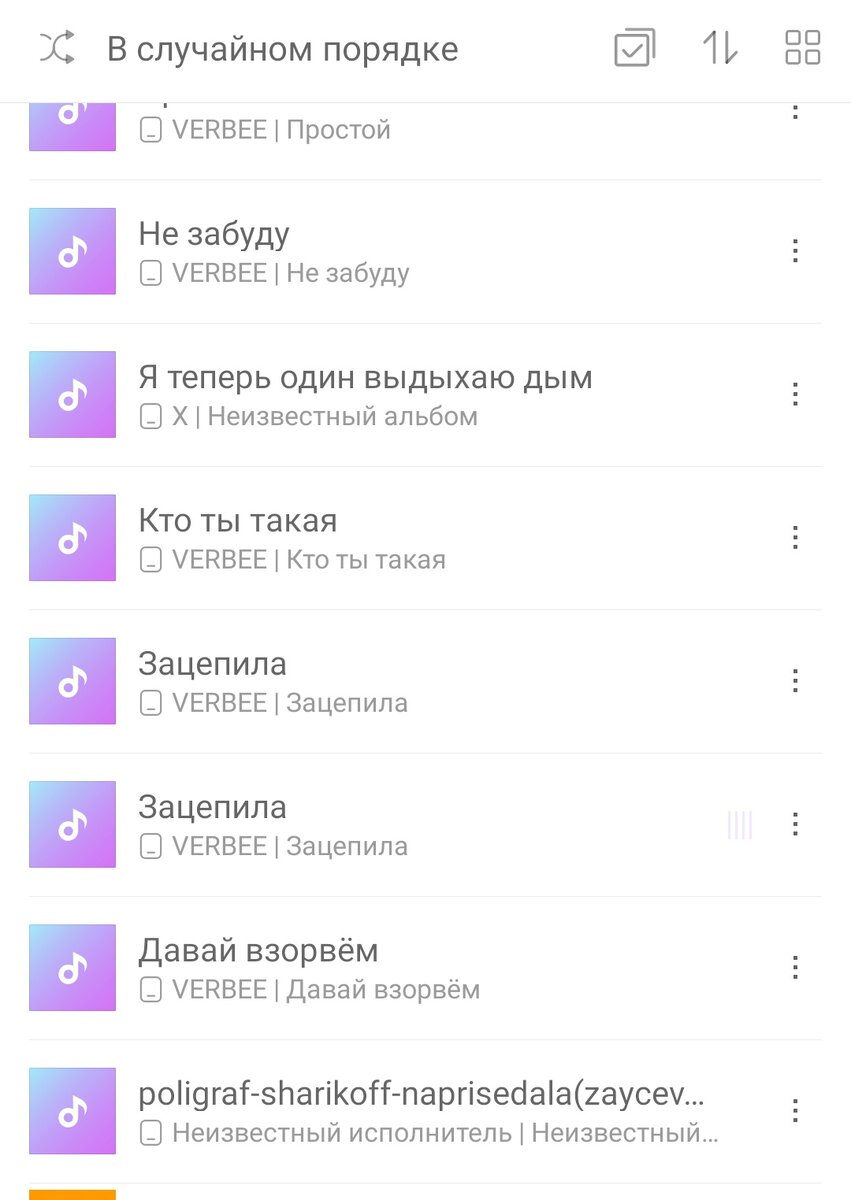The image size is (851, 1200).
Task: Play first Зацепила by tapping its title
Action: coord(211,663)
